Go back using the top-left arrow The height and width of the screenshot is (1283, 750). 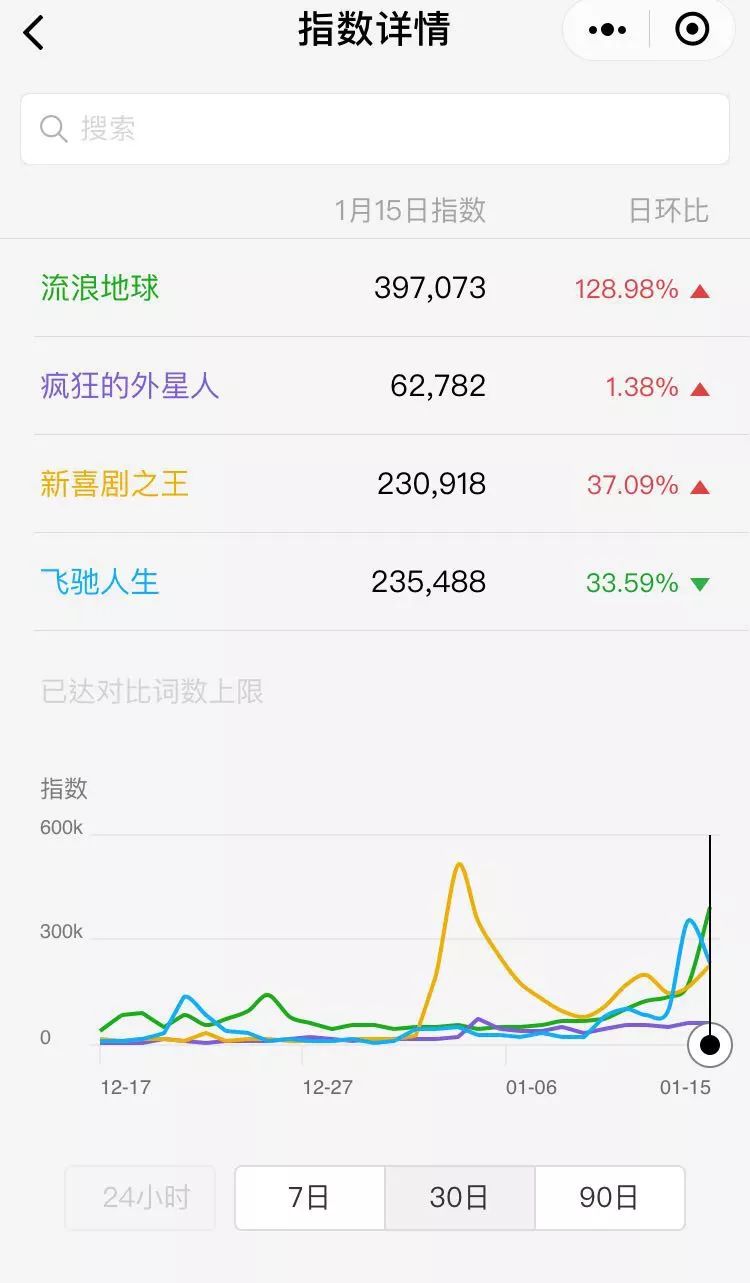(x=34, y=32)
